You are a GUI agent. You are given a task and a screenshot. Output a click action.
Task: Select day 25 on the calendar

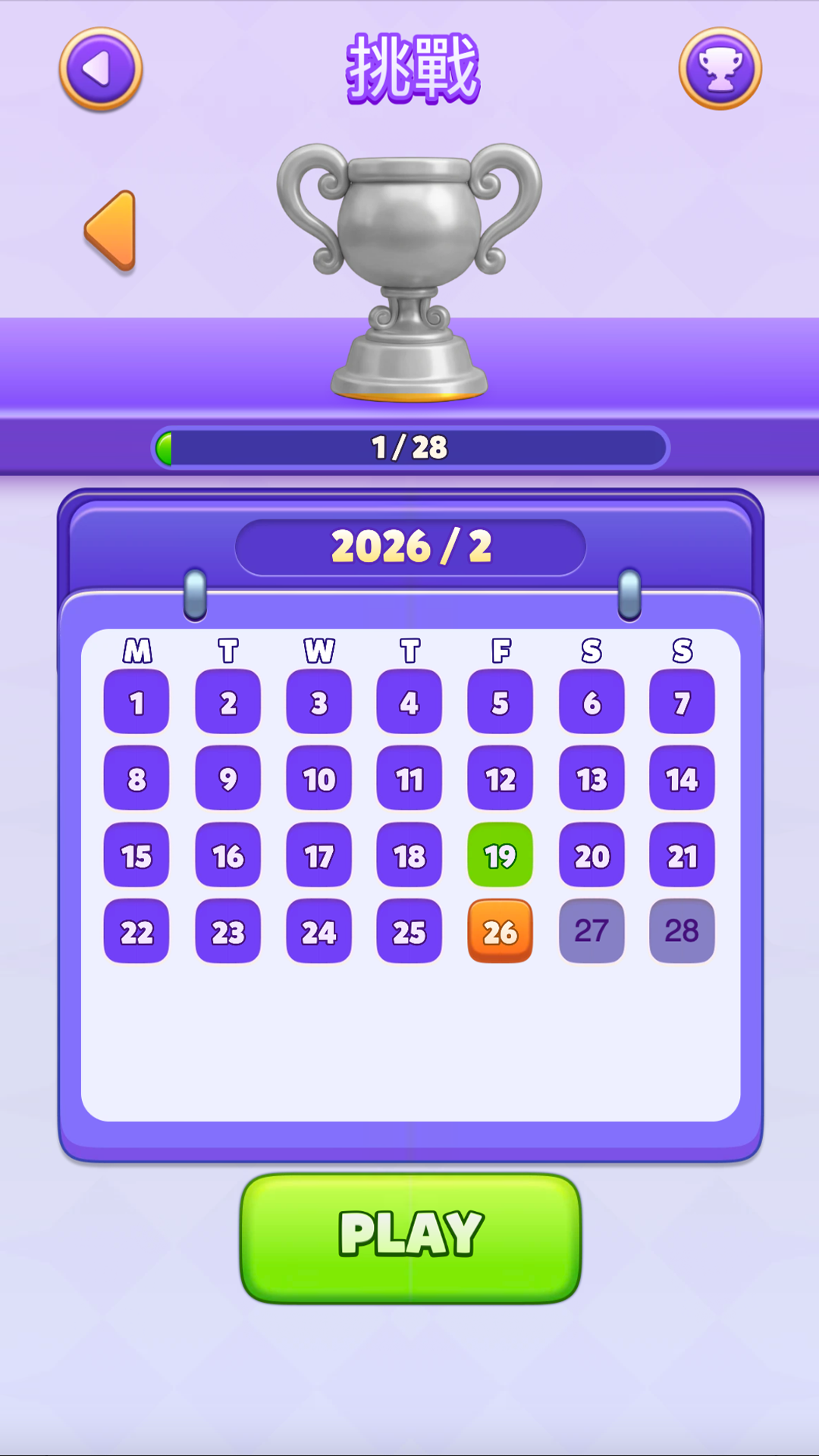point(409,931)
